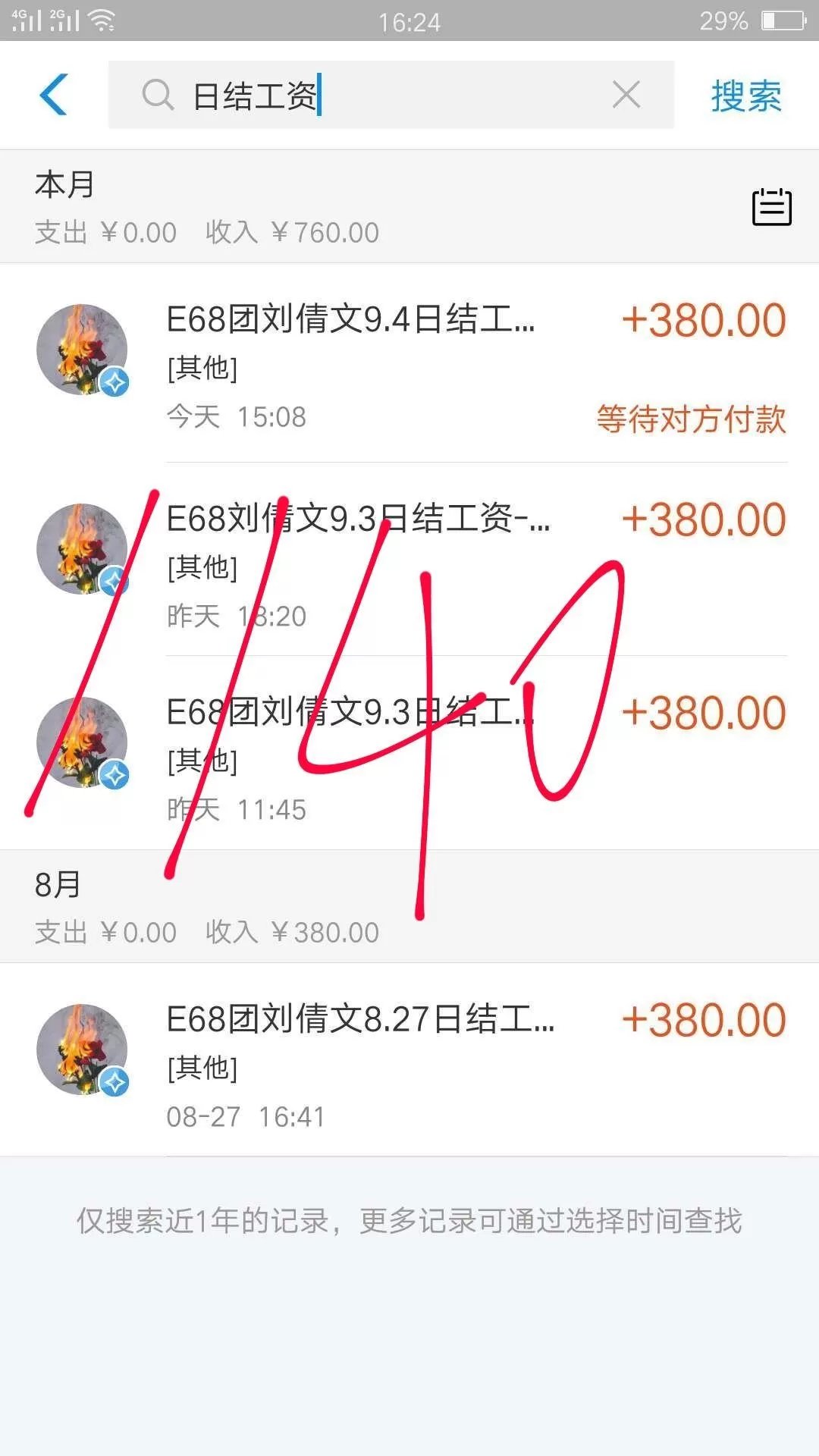Tap the 8月 section header
Image resolution: width=819 pixels, height=1456 pixels.
(x=58, y=885)
